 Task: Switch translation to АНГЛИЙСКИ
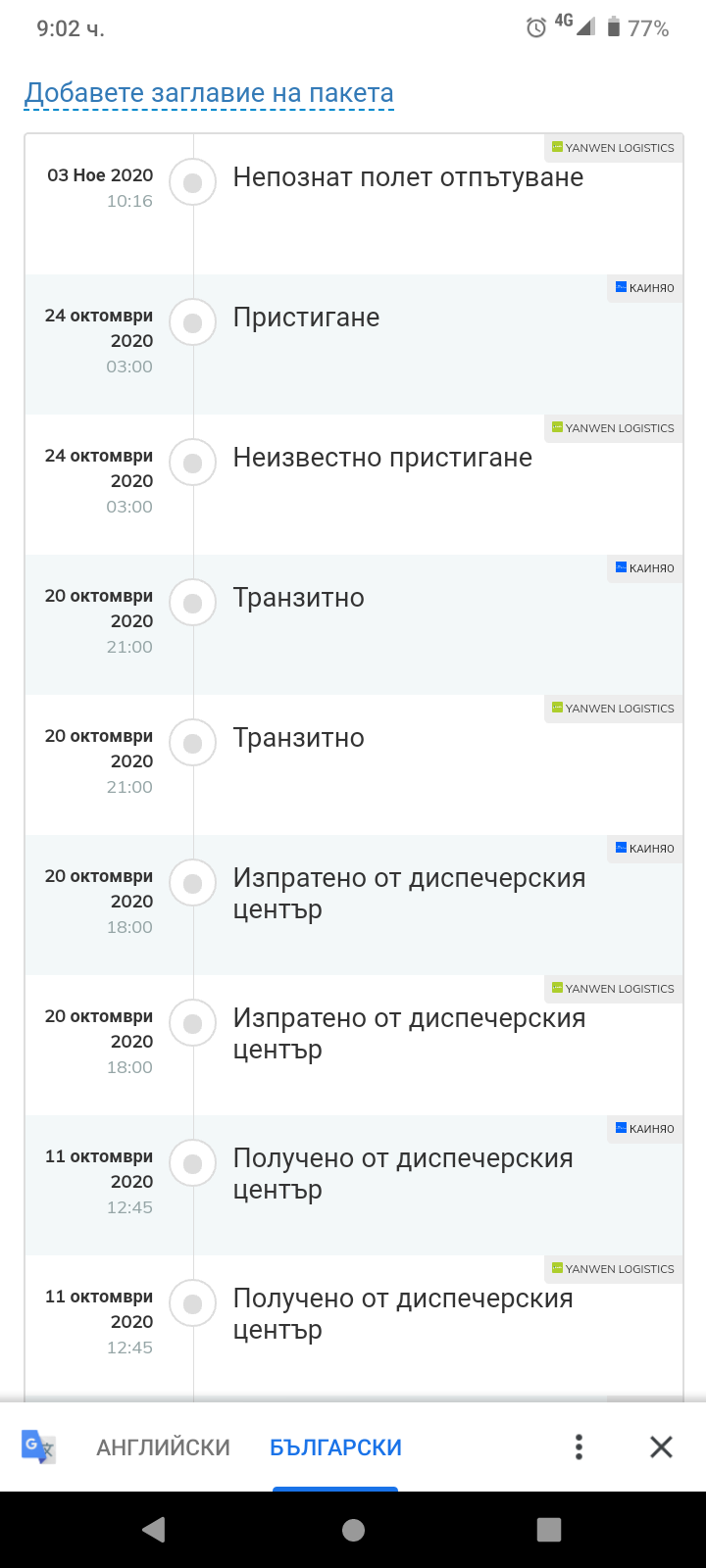point(163,1447)
